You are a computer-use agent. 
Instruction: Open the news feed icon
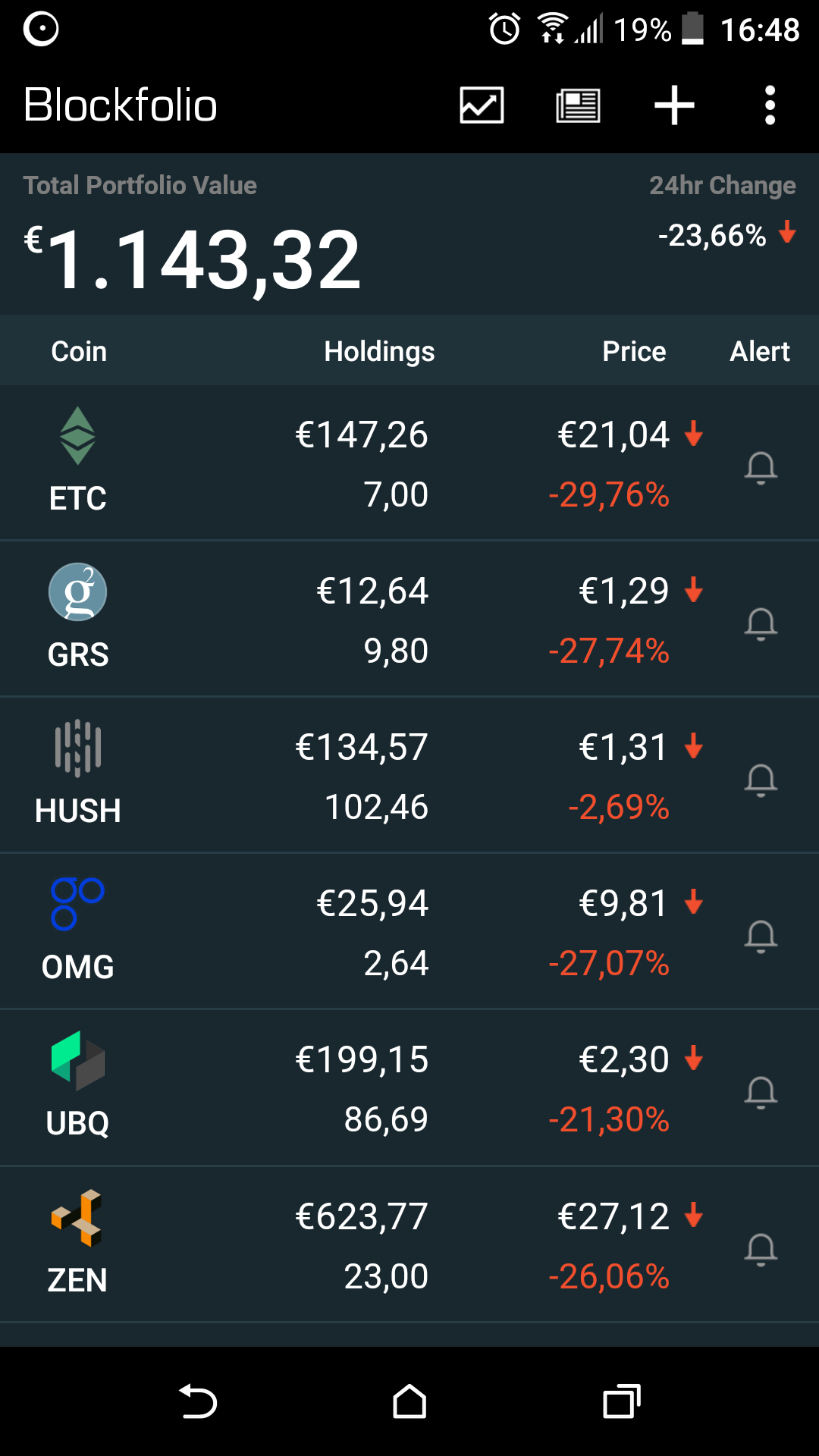coord(578,105)
